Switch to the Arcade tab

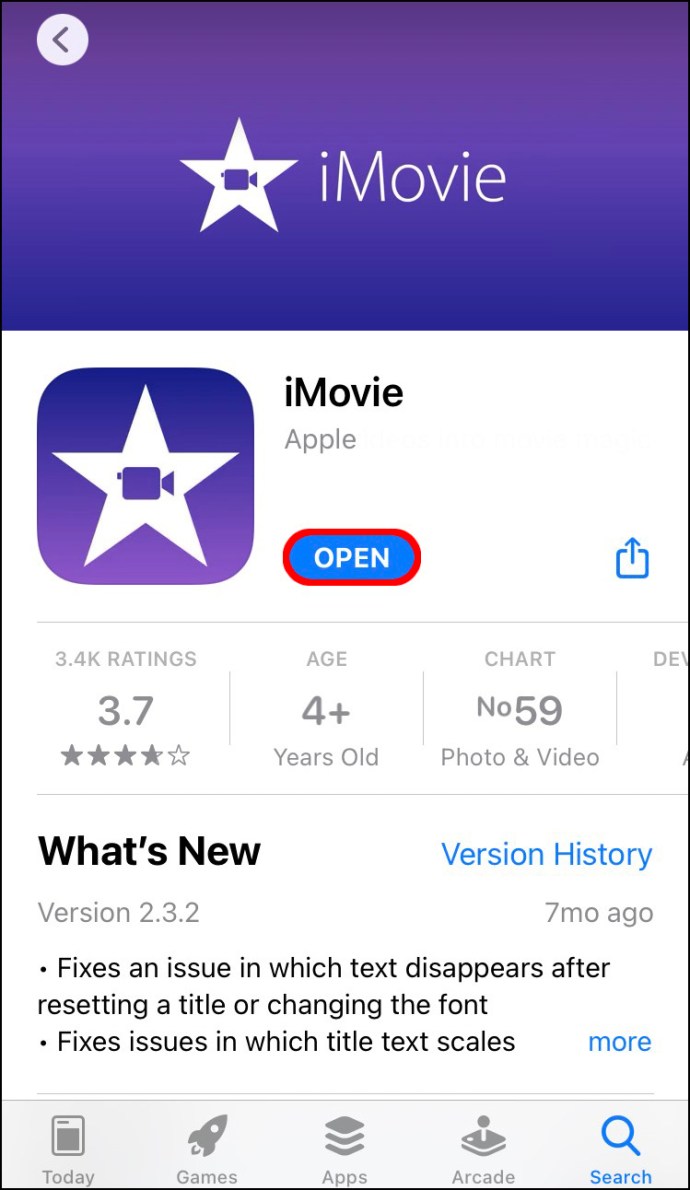tap(482, 1148)
